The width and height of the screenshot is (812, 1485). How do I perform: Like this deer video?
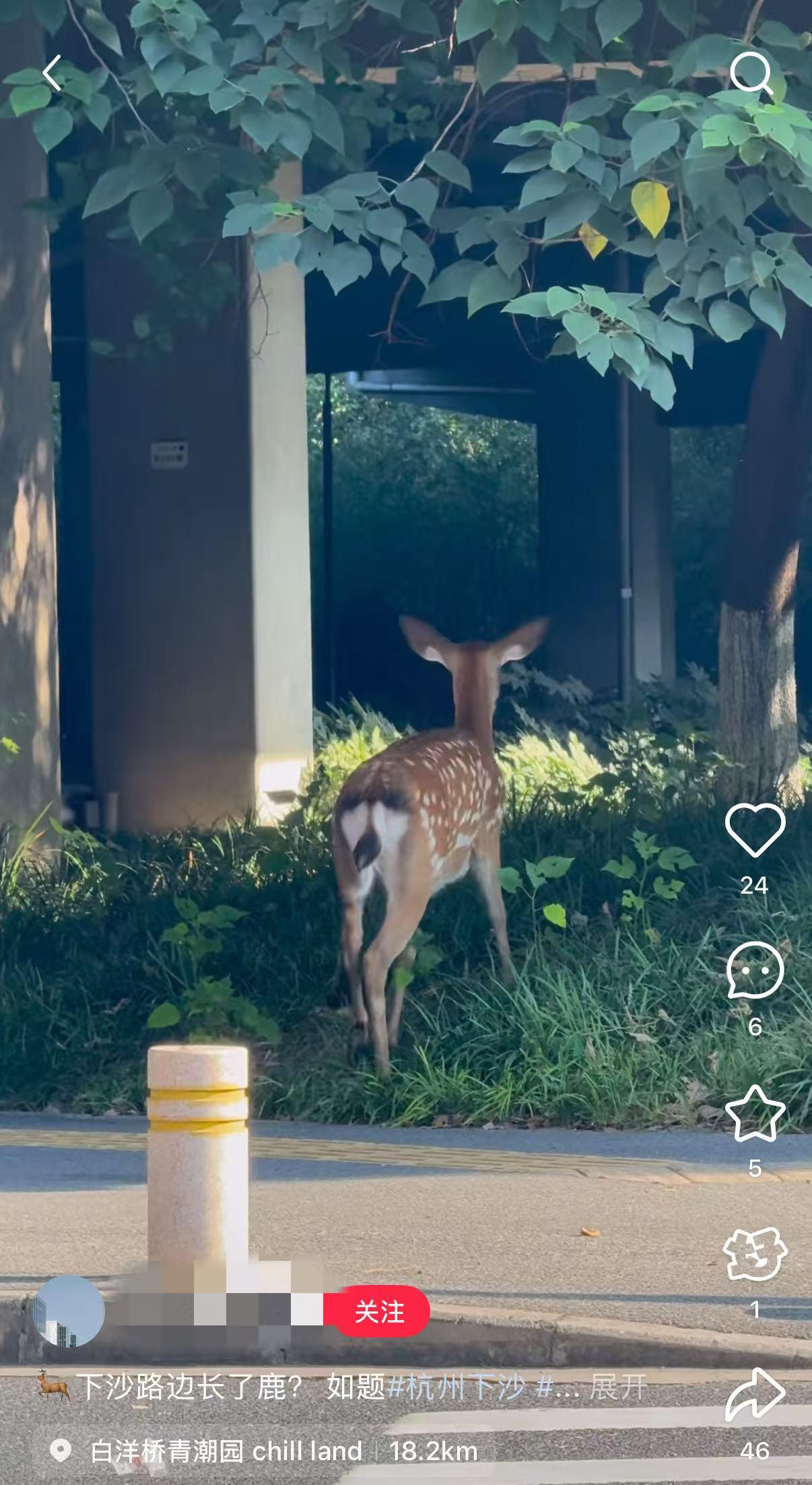(755, 830)
